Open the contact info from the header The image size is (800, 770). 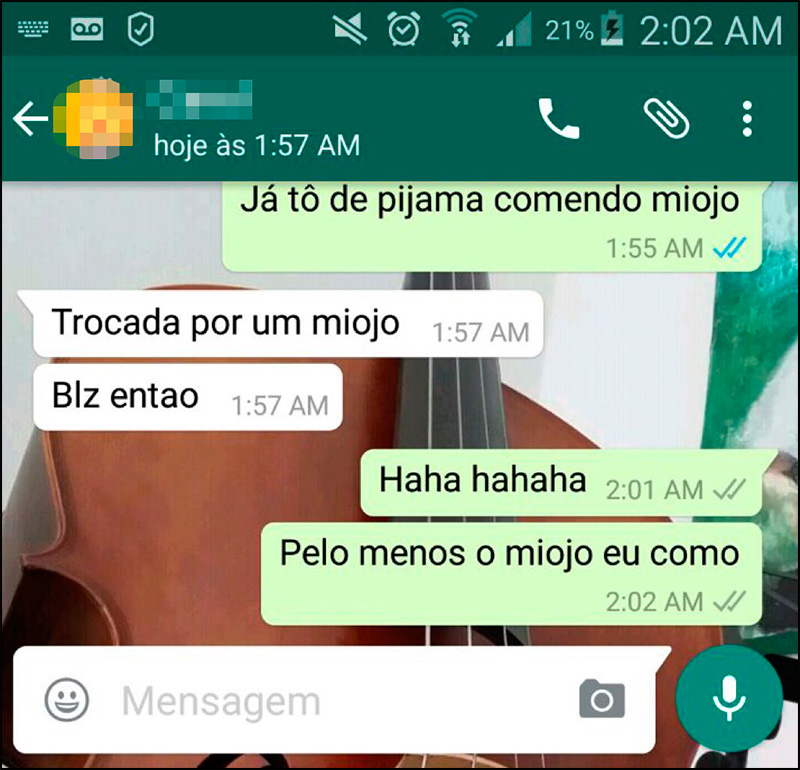[x=255, y=122]
